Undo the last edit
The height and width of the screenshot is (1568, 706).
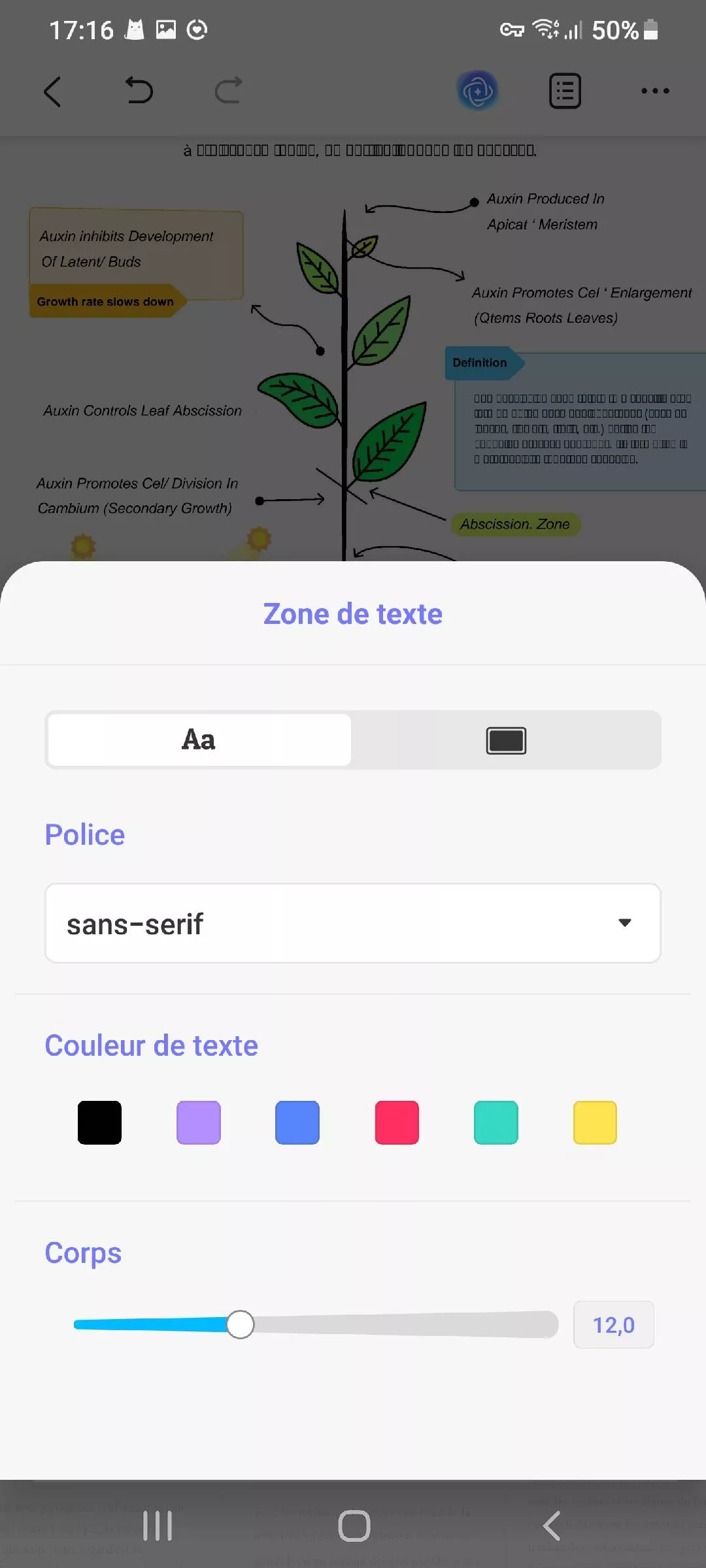(138, 91)
